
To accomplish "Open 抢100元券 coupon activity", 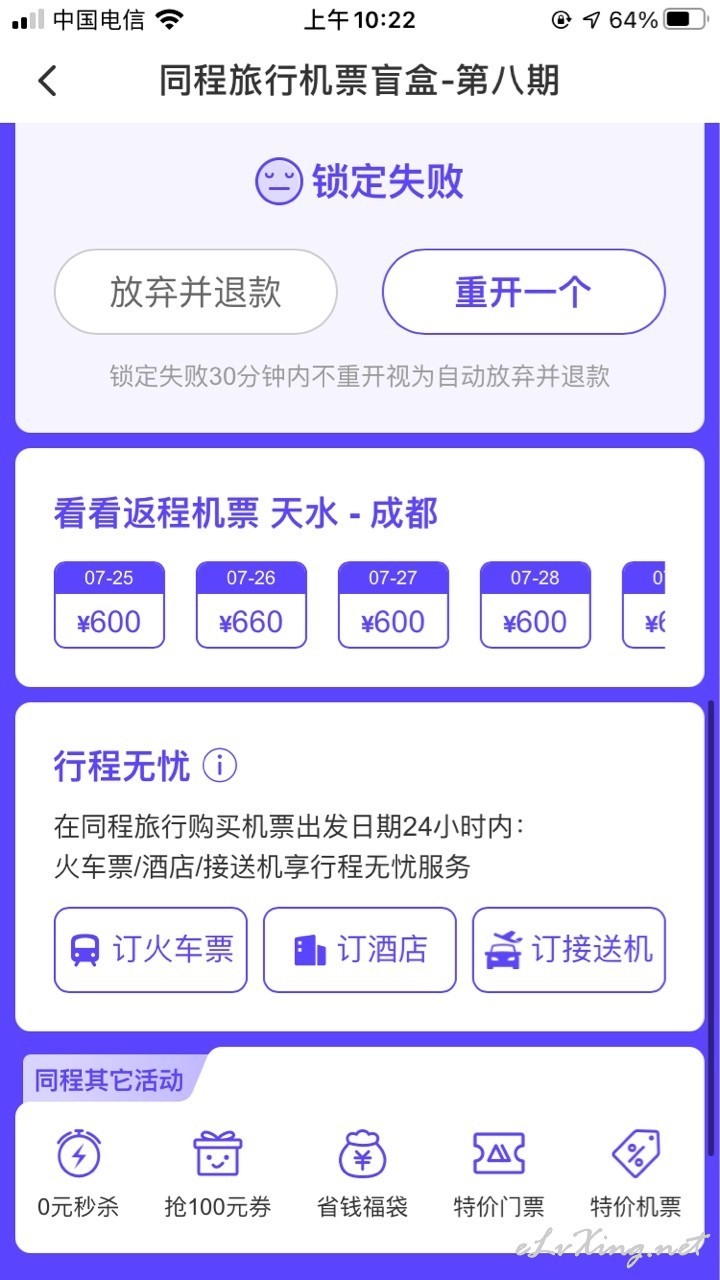I will pos(218,1173).
